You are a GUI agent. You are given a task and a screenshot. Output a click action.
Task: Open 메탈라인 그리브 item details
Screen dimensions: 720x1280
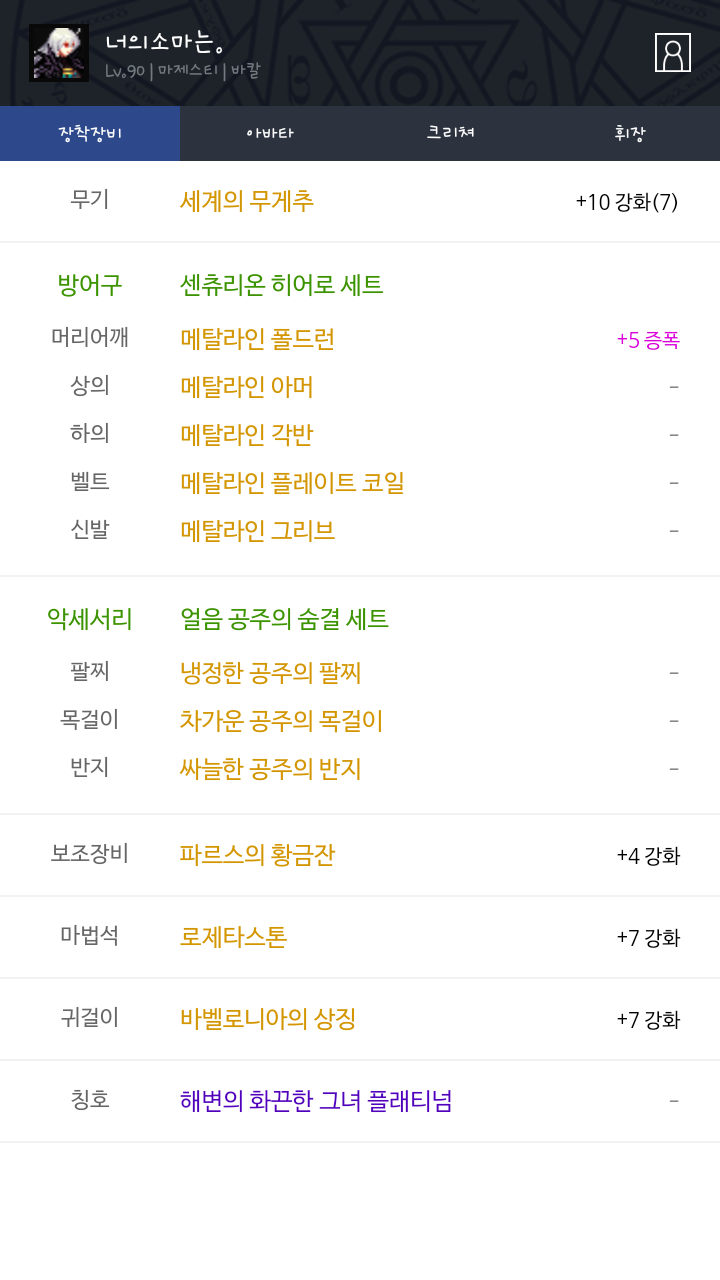tap(257, 530)
